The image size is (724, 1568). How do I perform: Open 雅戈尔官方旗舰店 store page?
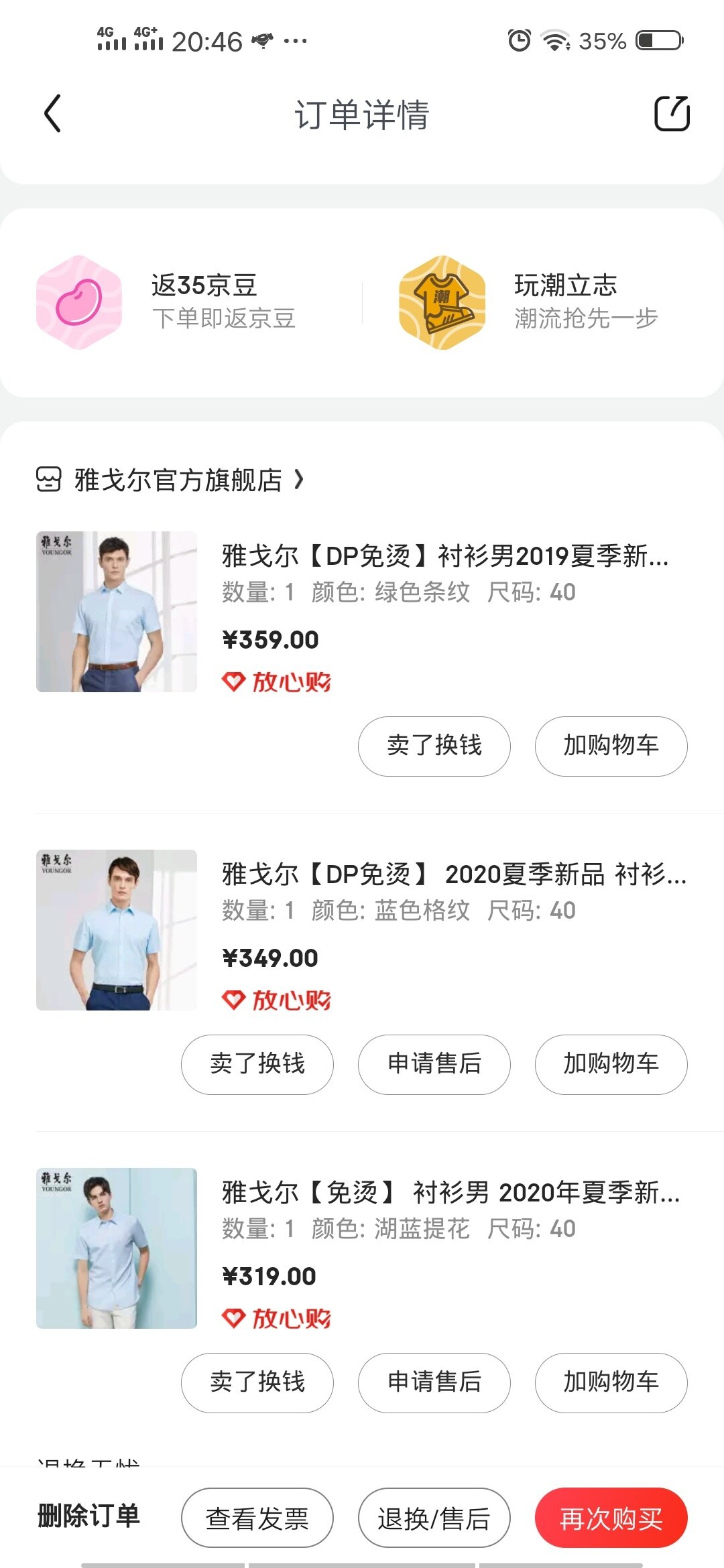pos(178,480)
